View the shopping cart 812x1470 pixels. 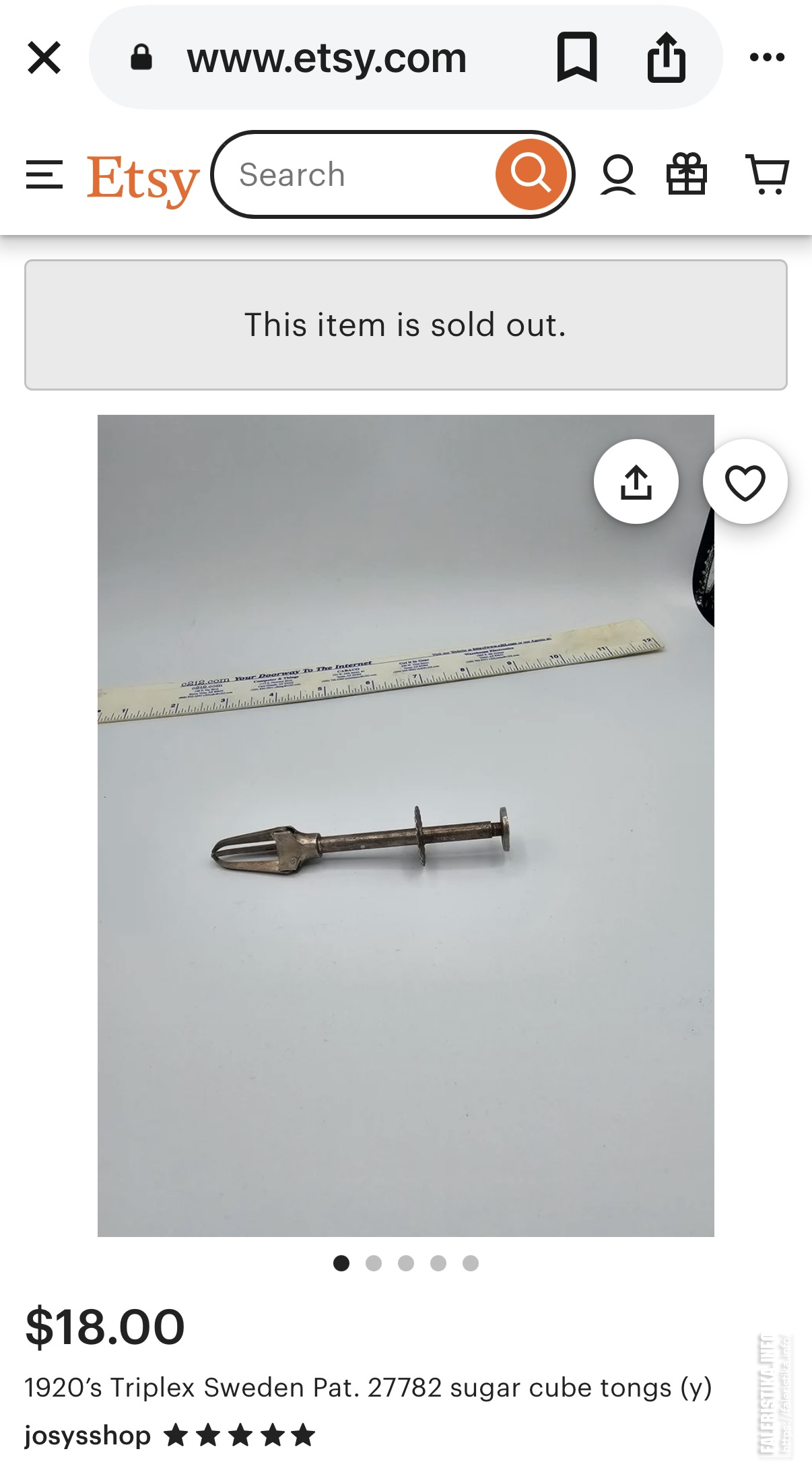767,175
